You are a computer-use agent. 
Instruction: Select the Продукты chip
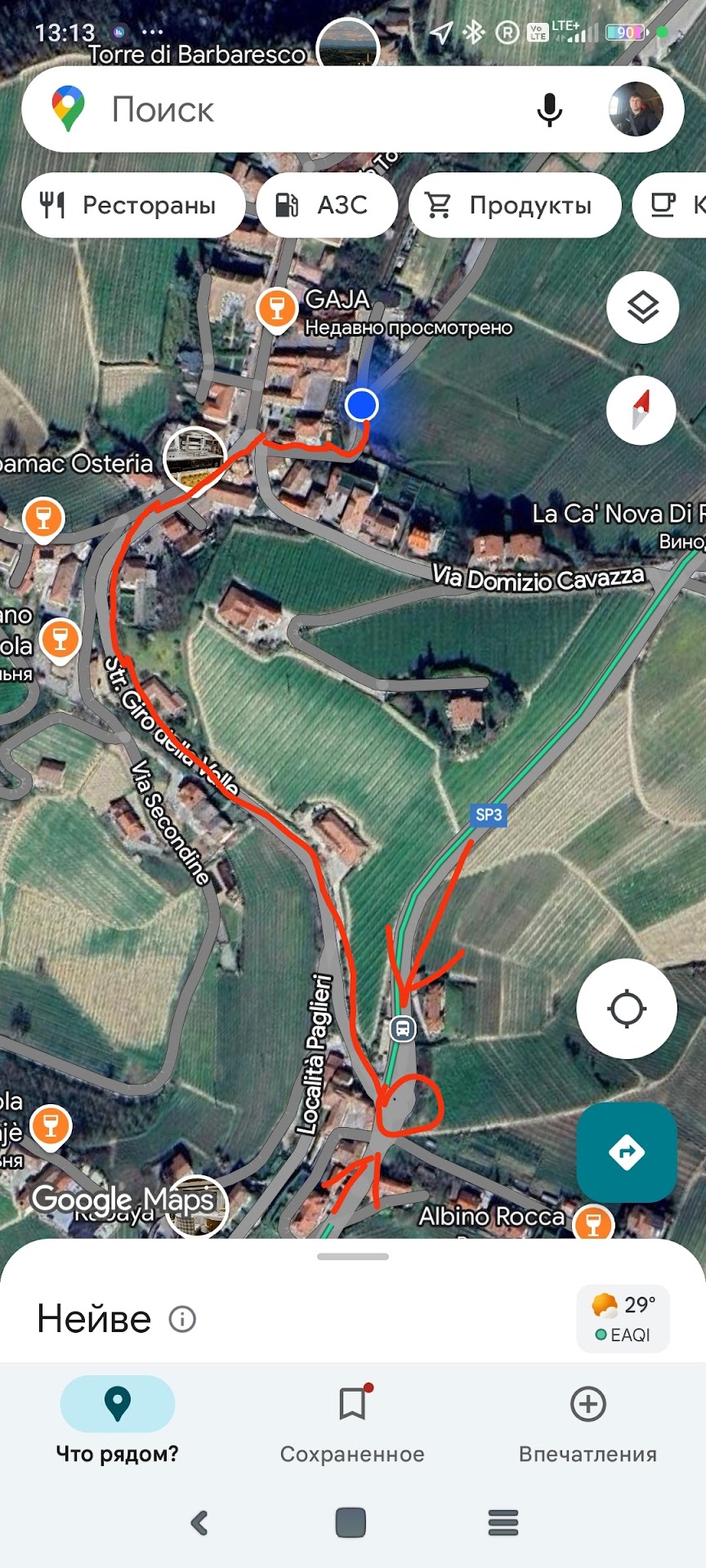(515, 205)
